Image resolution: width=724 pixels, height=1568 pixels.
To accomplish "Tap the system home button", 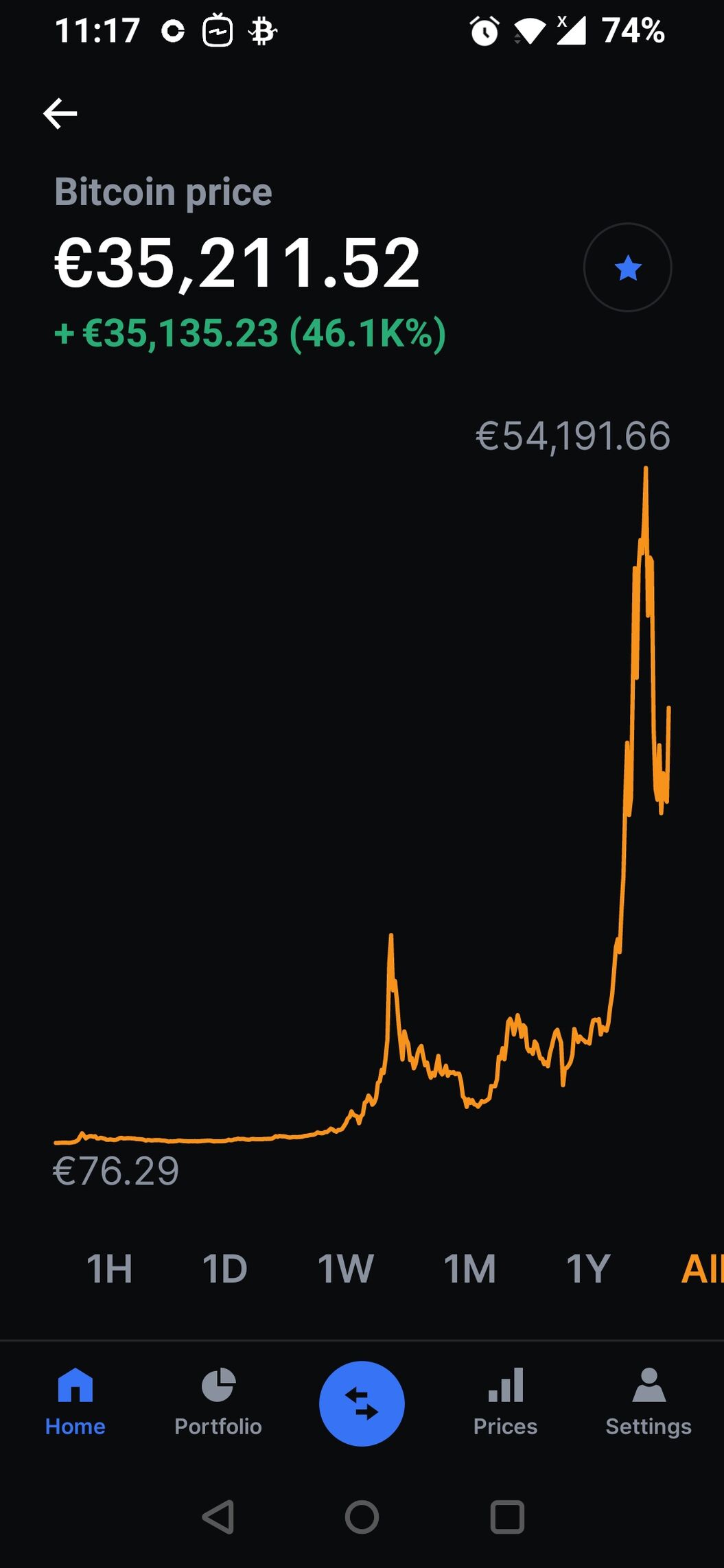I will (x=362, y=1517).
